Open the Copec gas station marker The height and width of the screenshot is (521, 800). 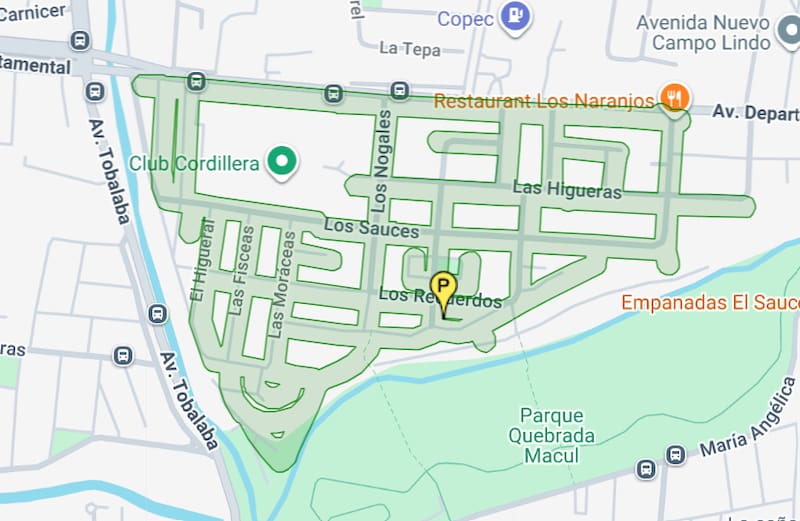tap(515, 16)
